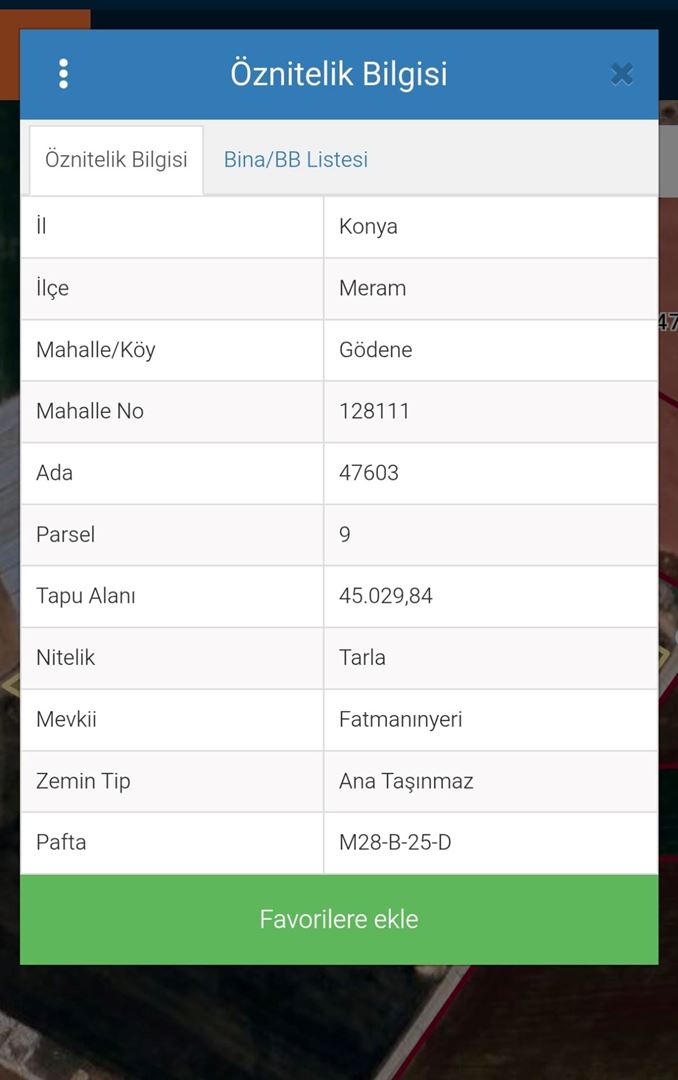Close the Öznitelik Bilgisi dialog
The image size is (678, 1080).
pos(622,74)
